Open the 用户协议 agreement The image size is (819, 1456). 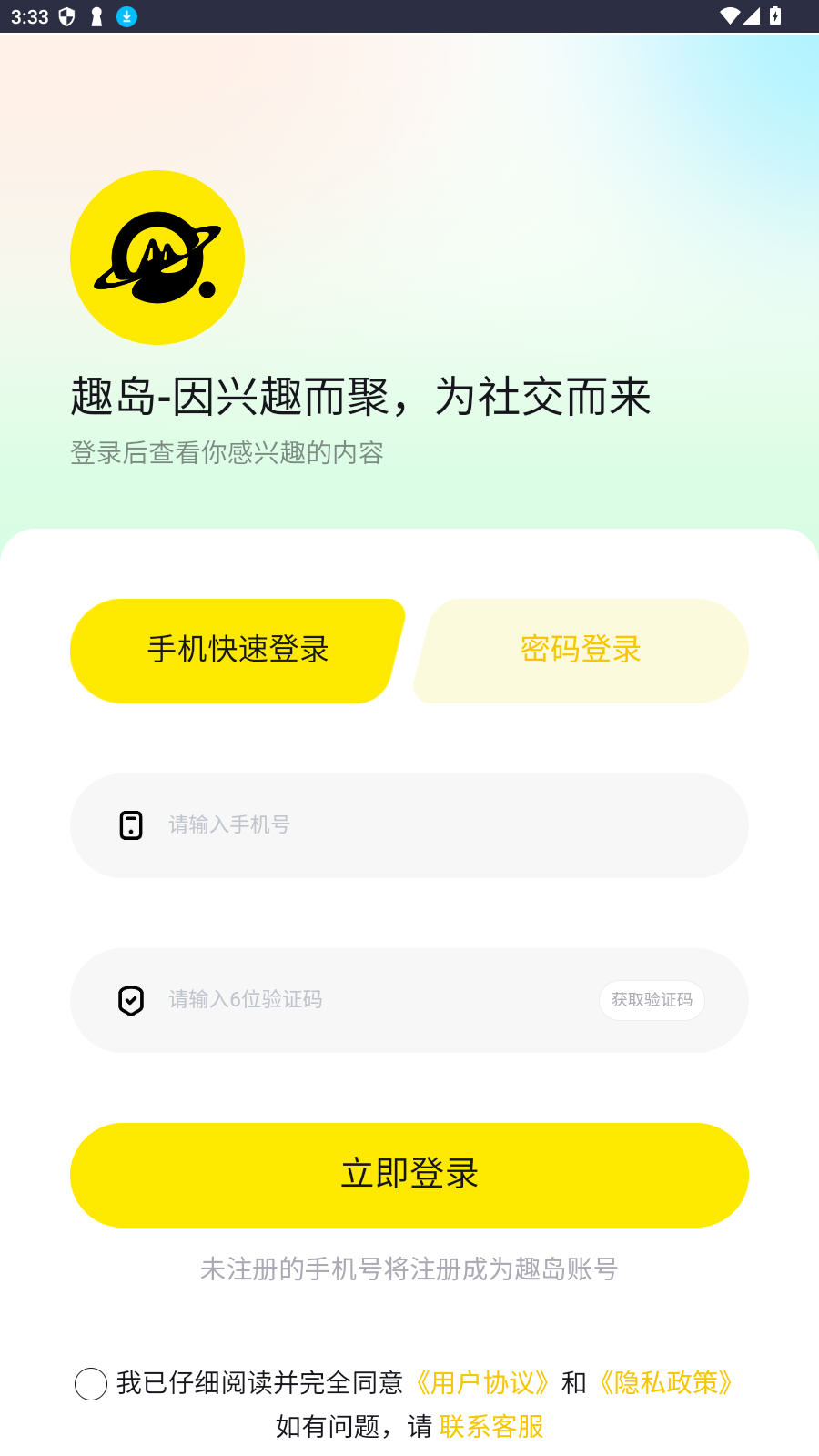(483, 1383)
